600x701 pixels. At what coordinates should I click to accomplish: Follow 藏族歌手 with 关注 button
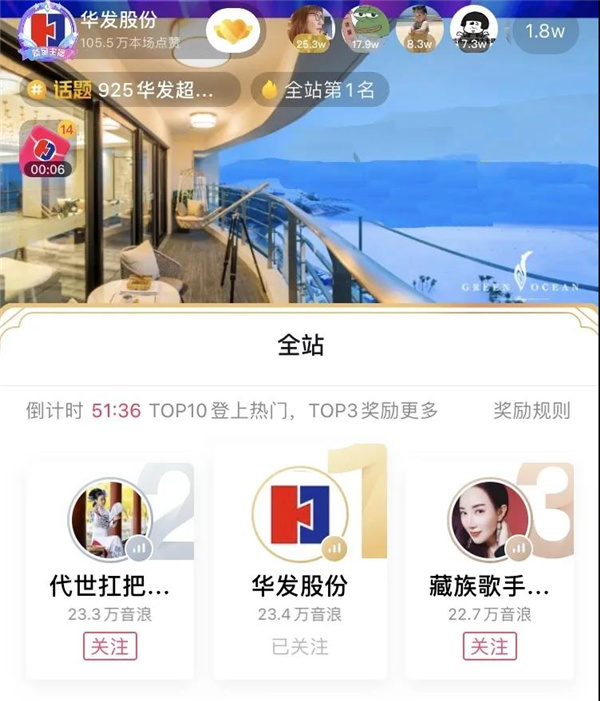point(489,646)
